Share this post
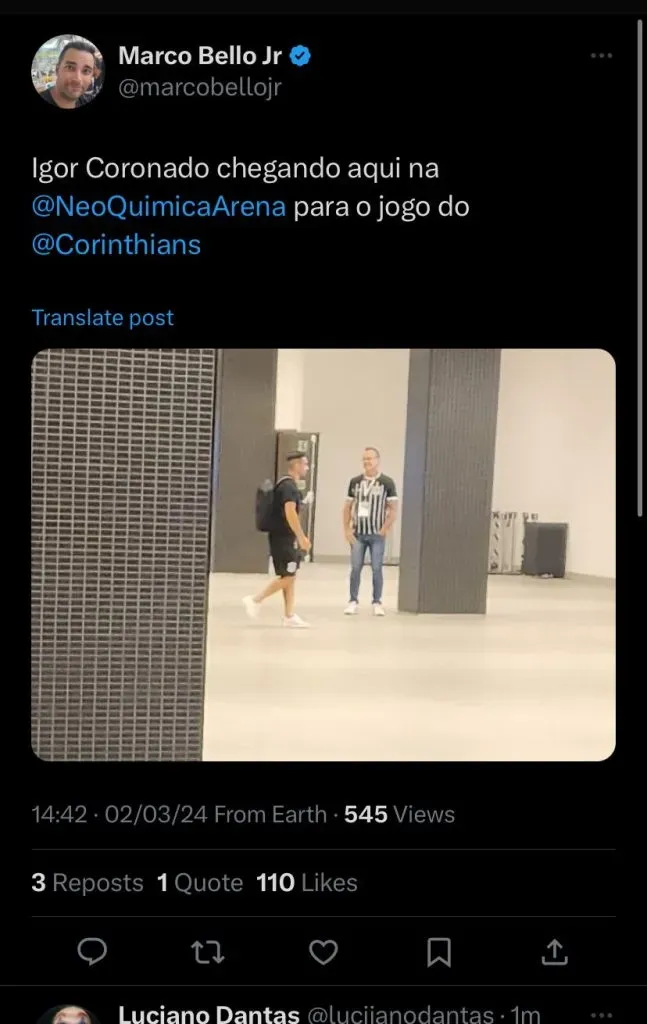The height and width of the screenshot is (1024, 647). point(555,953)
